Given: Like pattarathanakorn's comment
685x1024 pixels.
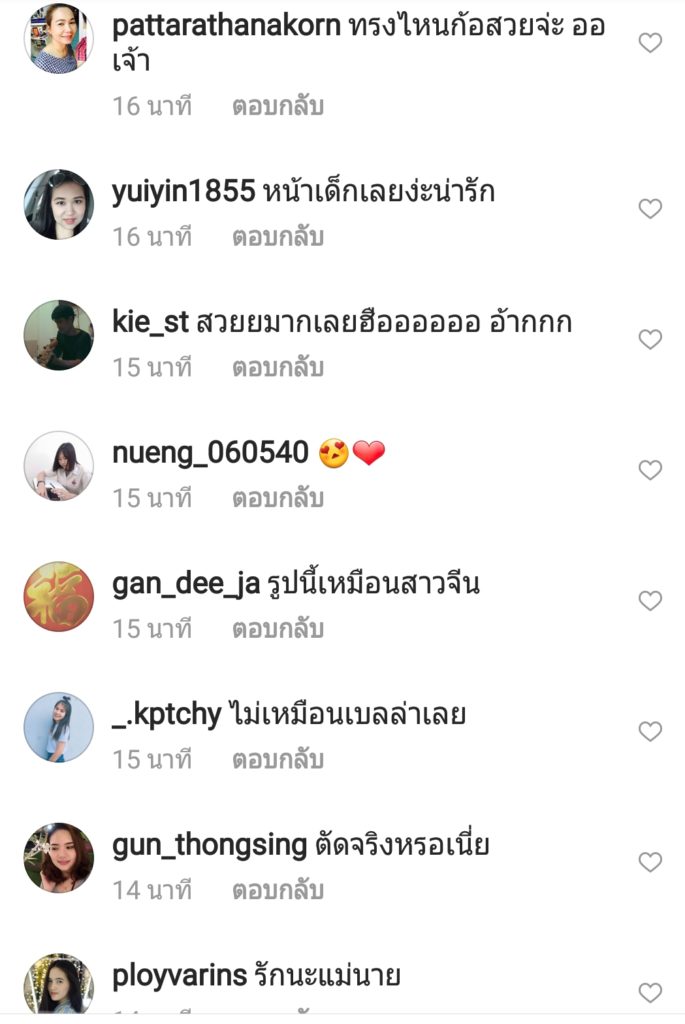Looking at the screenshot, I should point(650,43).
